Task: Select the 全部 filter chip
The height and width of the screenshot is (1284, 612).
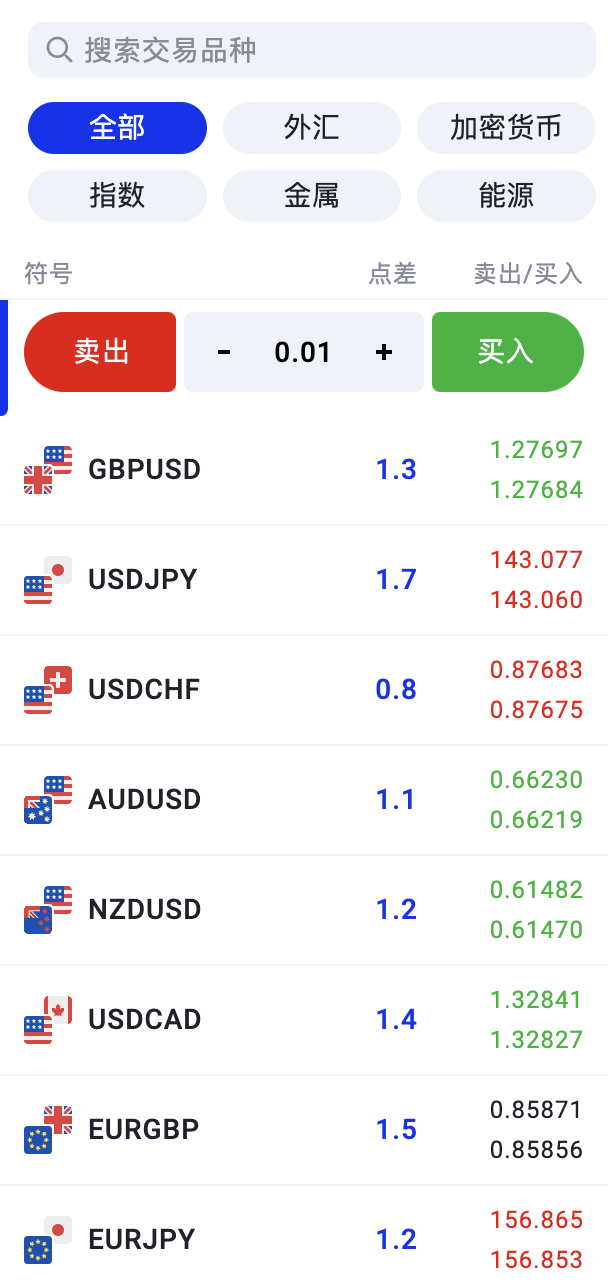Action: click(117, 128)
